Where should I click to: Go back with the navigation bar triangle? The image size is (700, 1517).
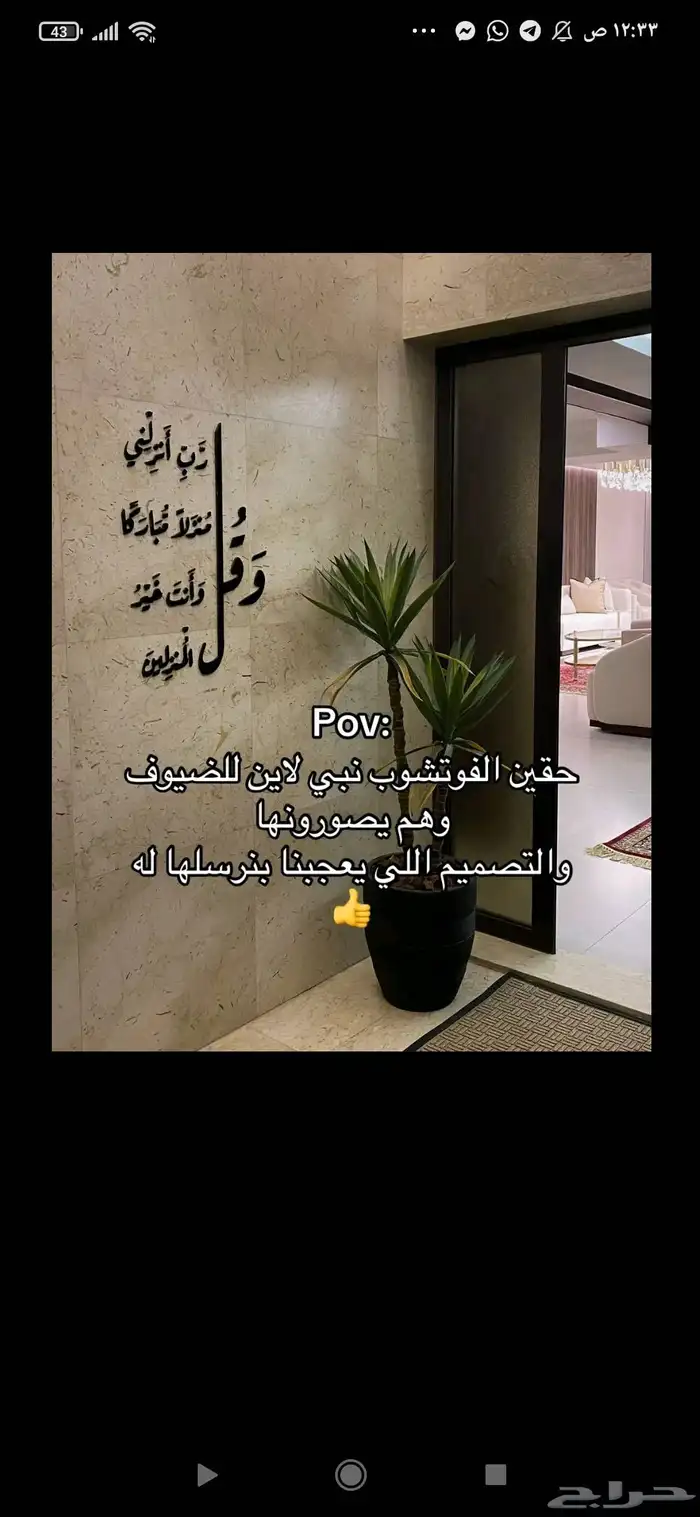coord(207,1474)
